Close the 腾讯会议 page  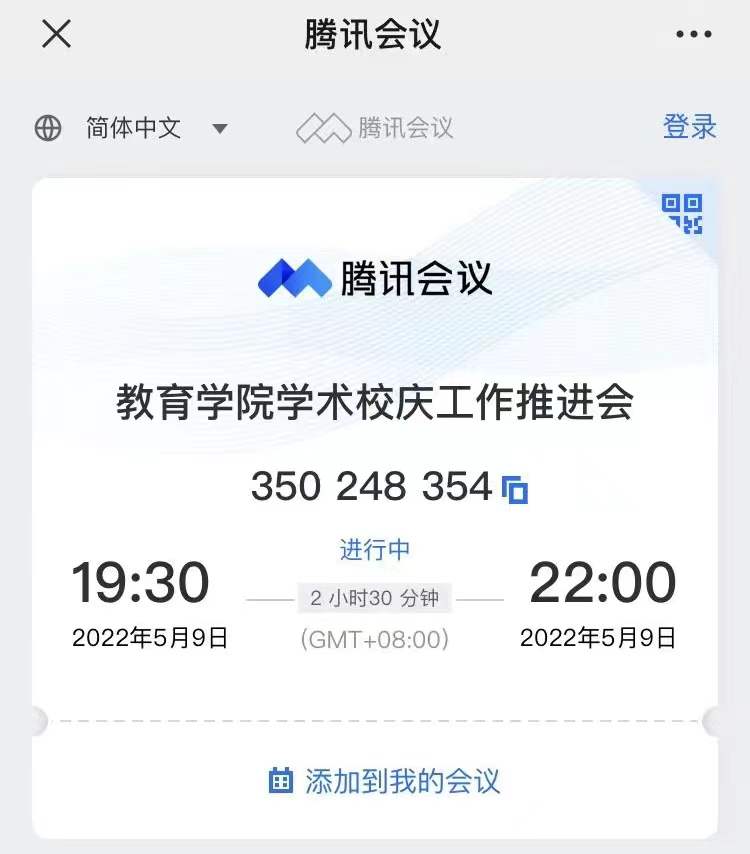(x=56, y=34)
